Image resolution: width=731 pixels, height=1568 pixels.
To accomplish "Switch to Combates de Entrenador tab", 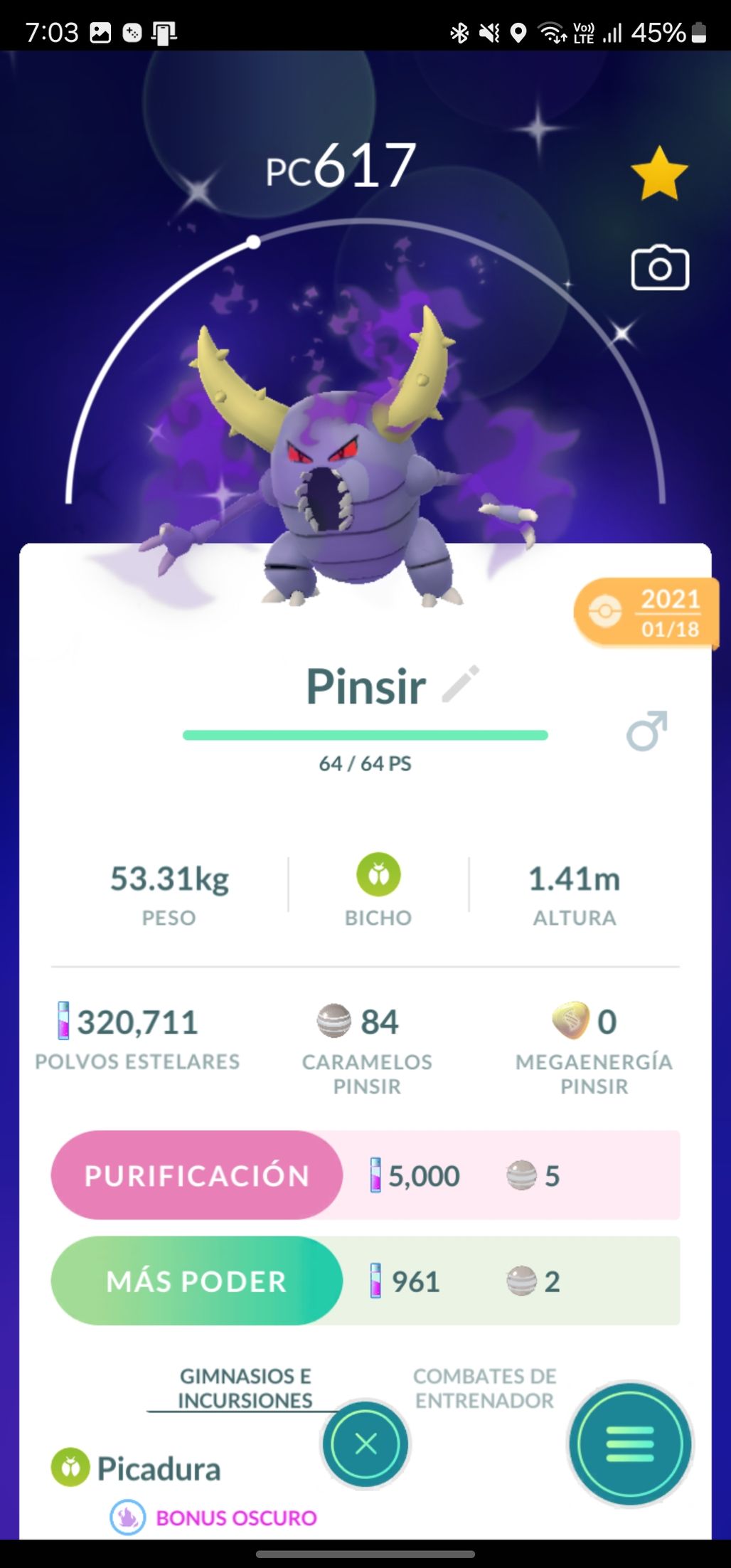I will [485, 1388].
